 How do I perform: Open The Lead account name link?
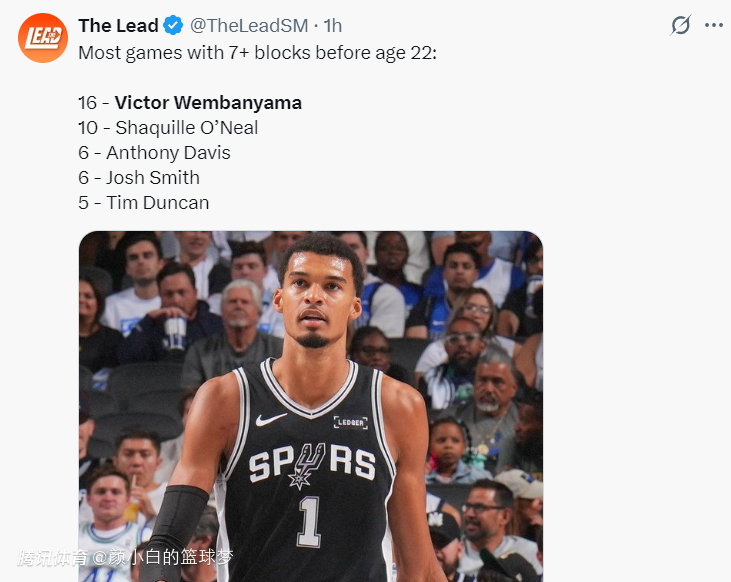point(116,26)
